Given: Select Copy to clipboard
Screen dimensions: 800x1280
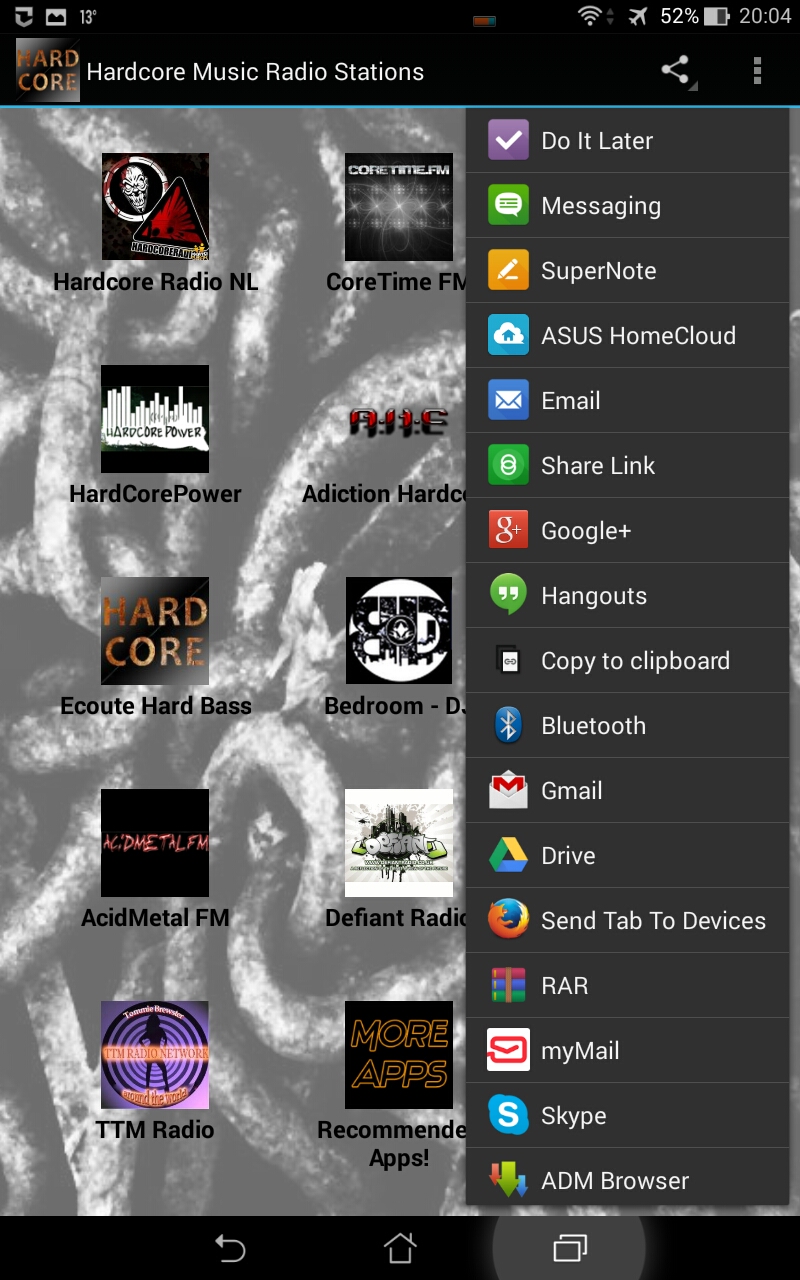Looking at the screenshot, I should point(627,661).
